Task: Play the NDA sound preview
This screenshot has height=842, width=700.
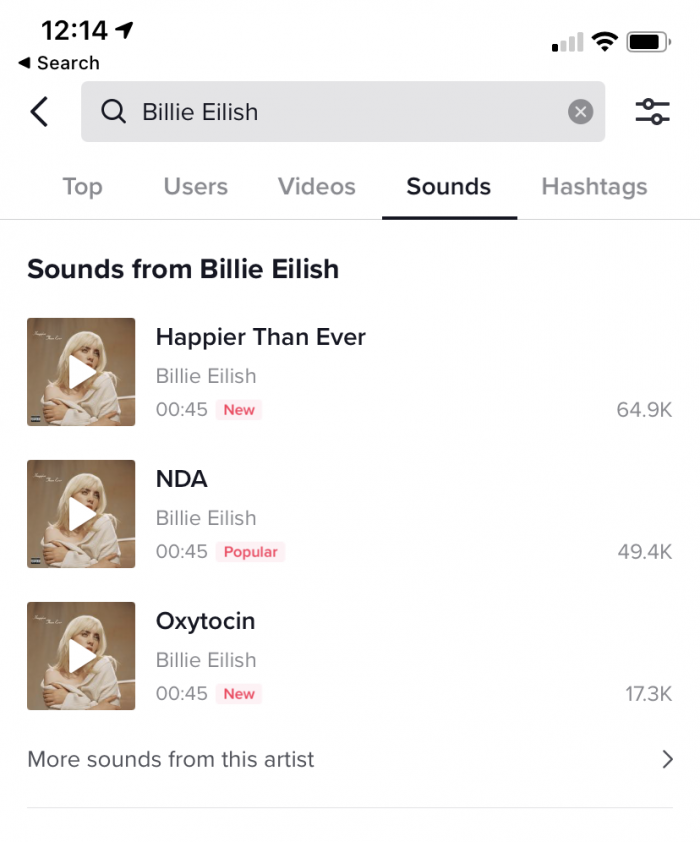Action: point(81,514)
